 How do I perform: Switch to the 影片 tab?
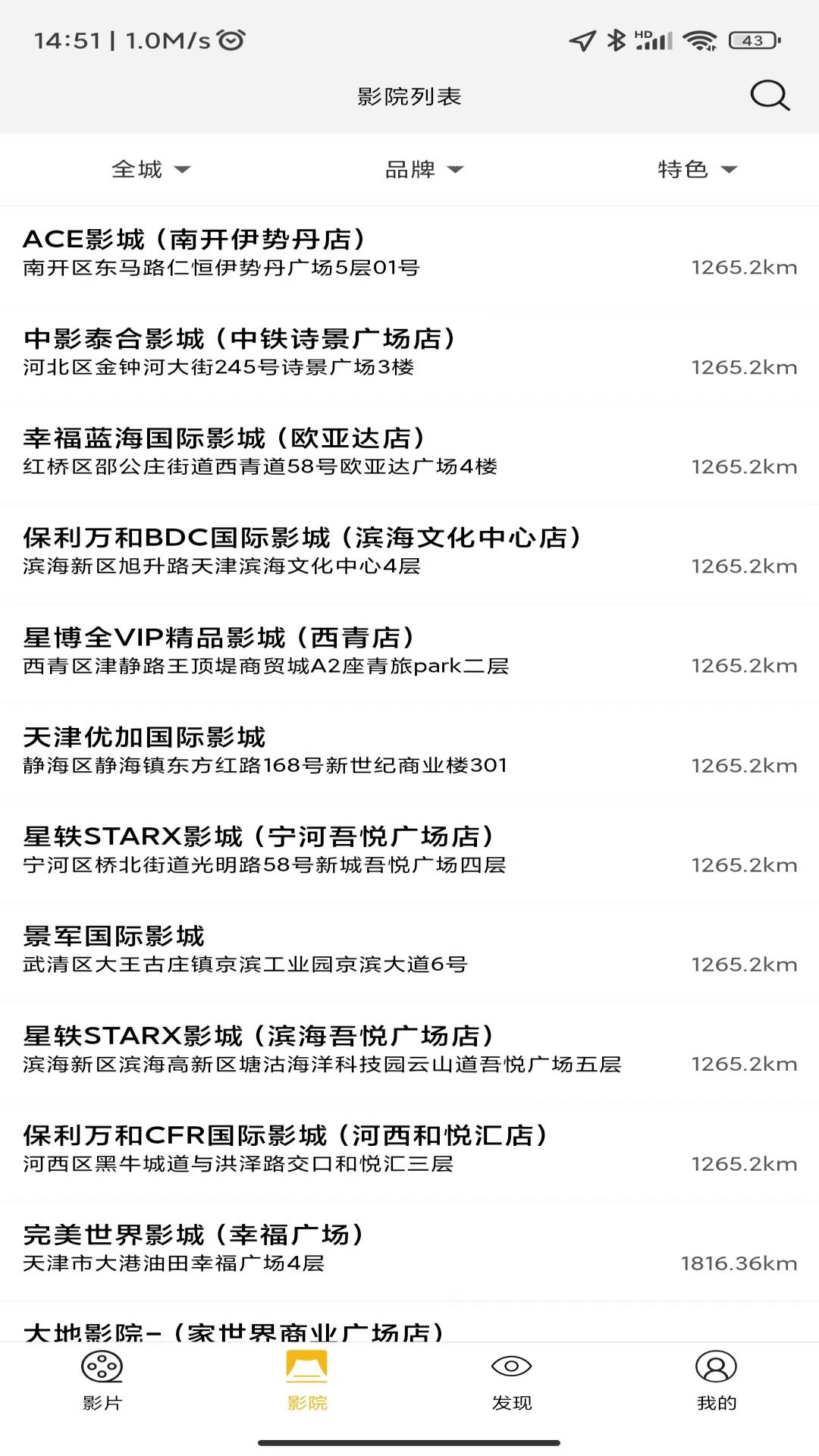[x=102, y=1381]
